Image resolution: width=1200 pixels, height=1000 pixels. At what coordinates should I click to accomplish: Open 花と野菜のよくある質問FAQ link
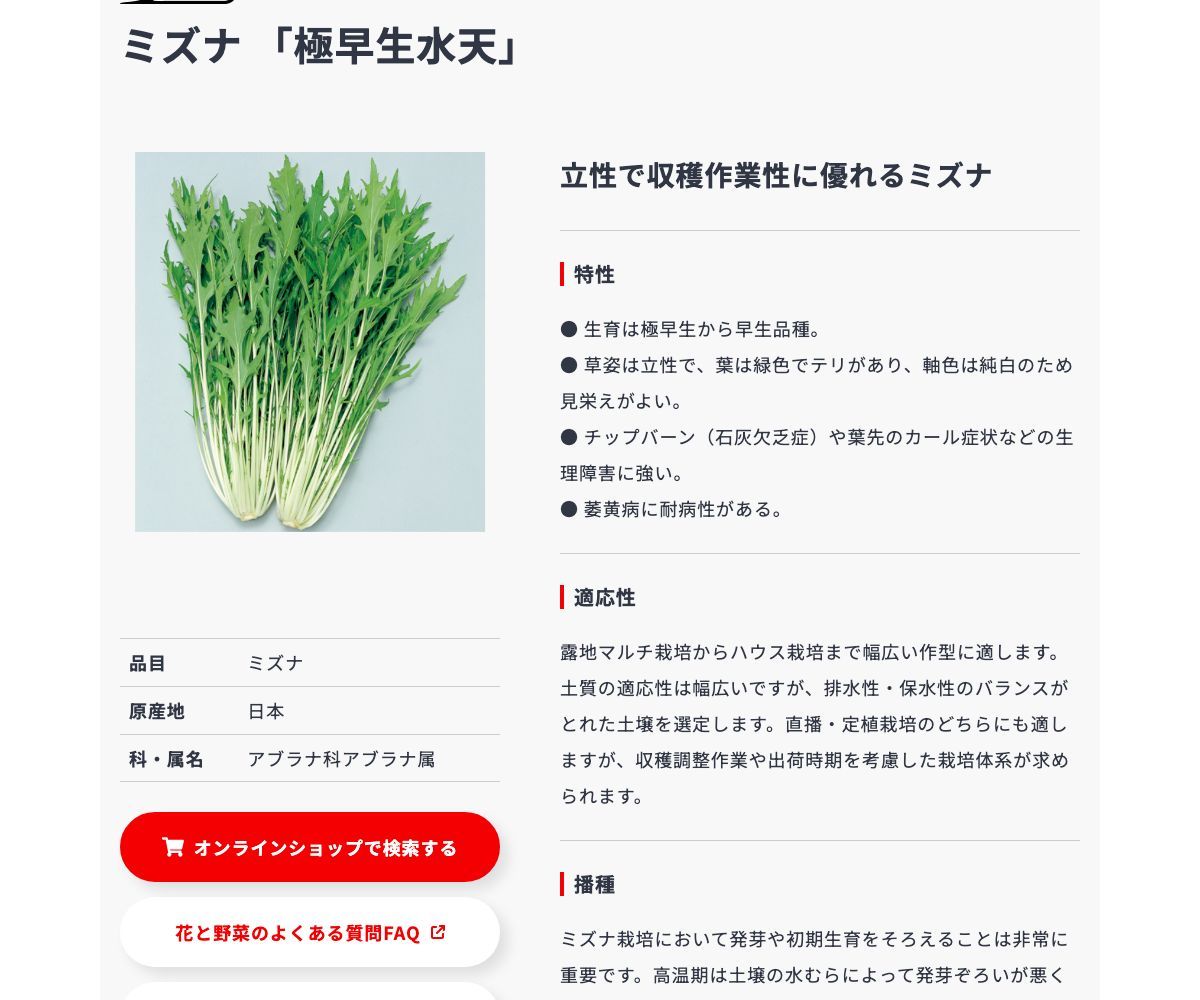[x=310, y=933]
